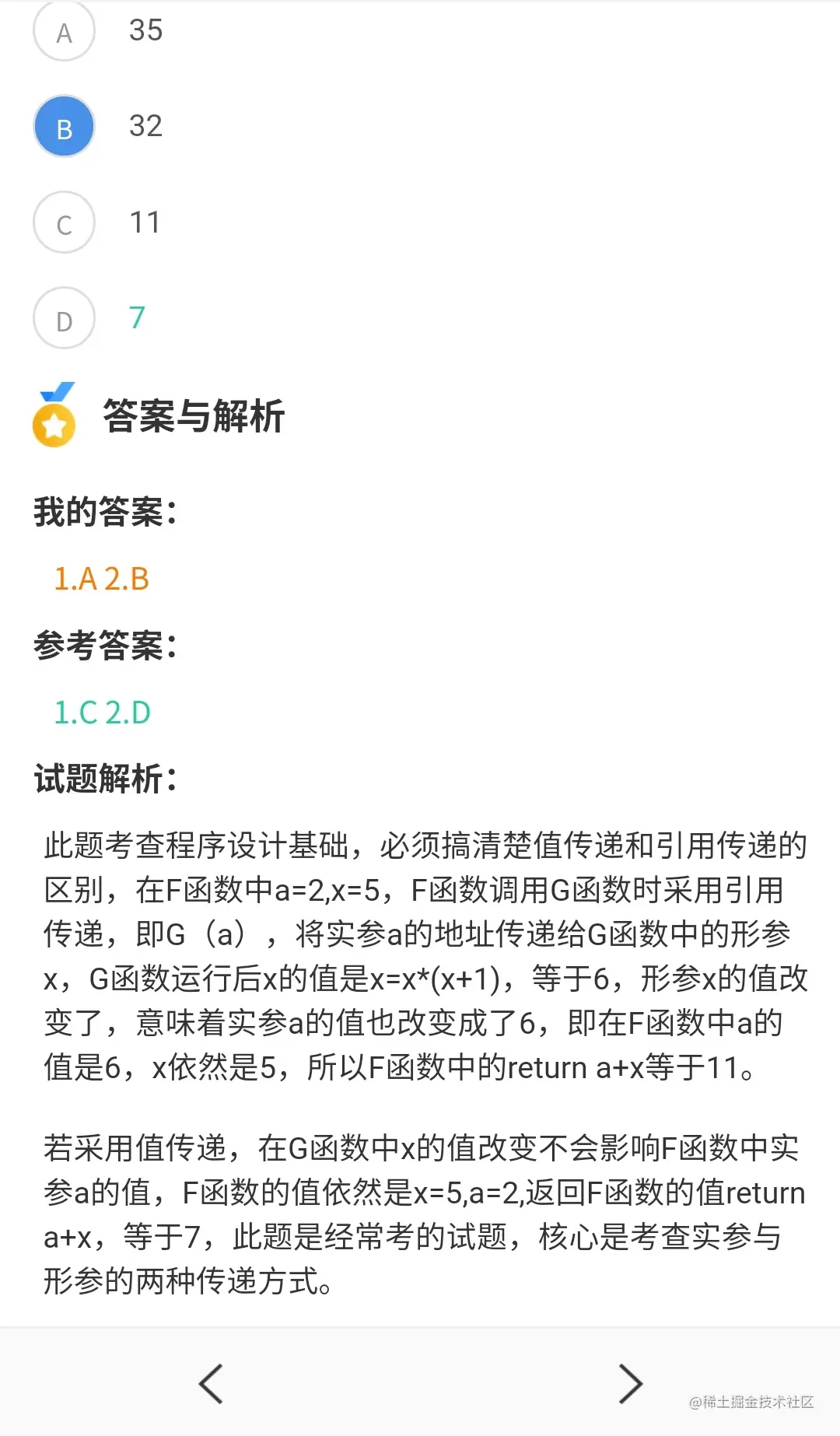Viewport: 840px width, 1436px height.
Task: Select option D with value 7
Action: (65, 318)
